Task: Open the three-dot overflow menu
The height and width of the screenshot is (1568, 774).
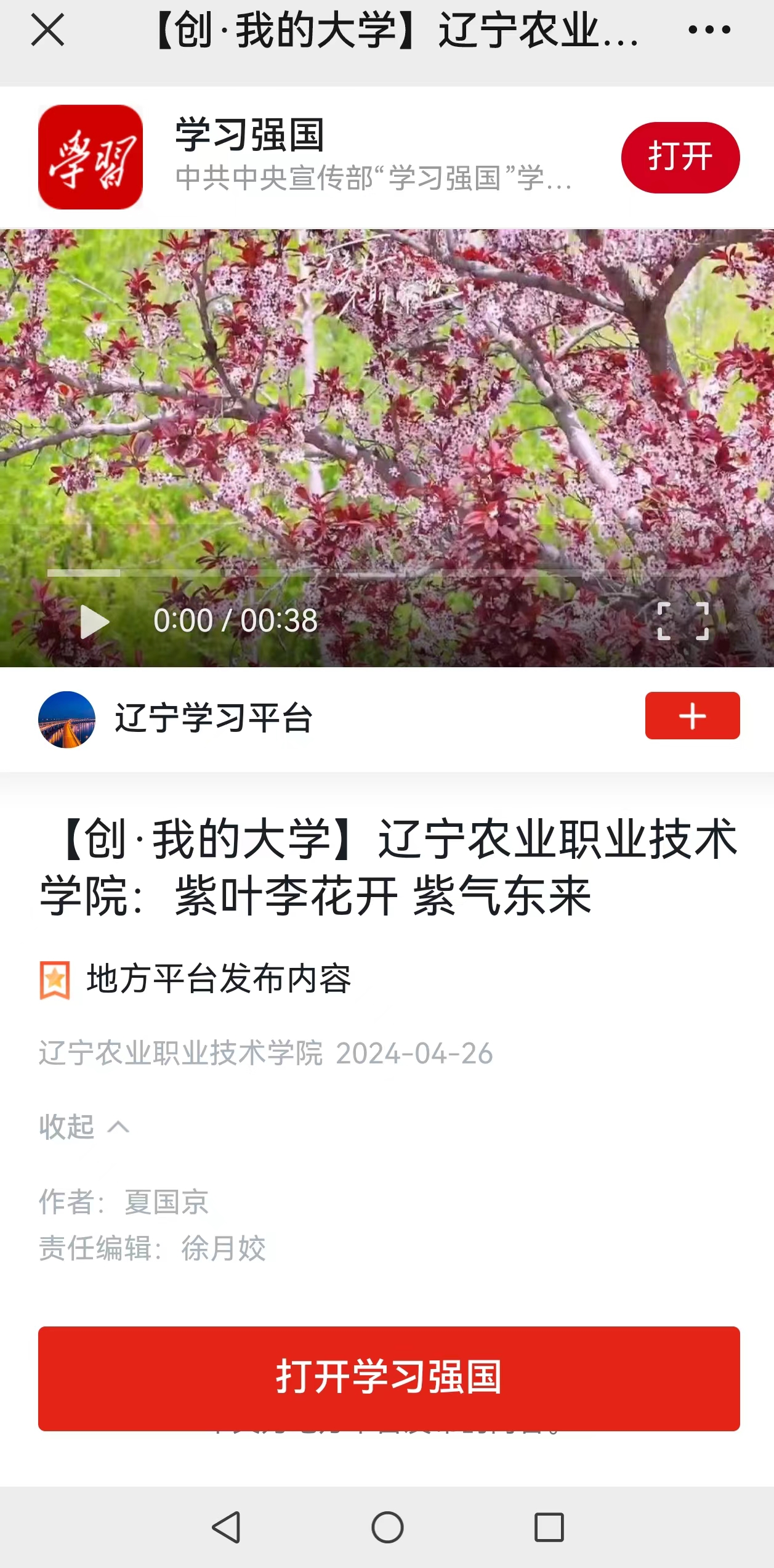Action: click(x=709, y=30)
